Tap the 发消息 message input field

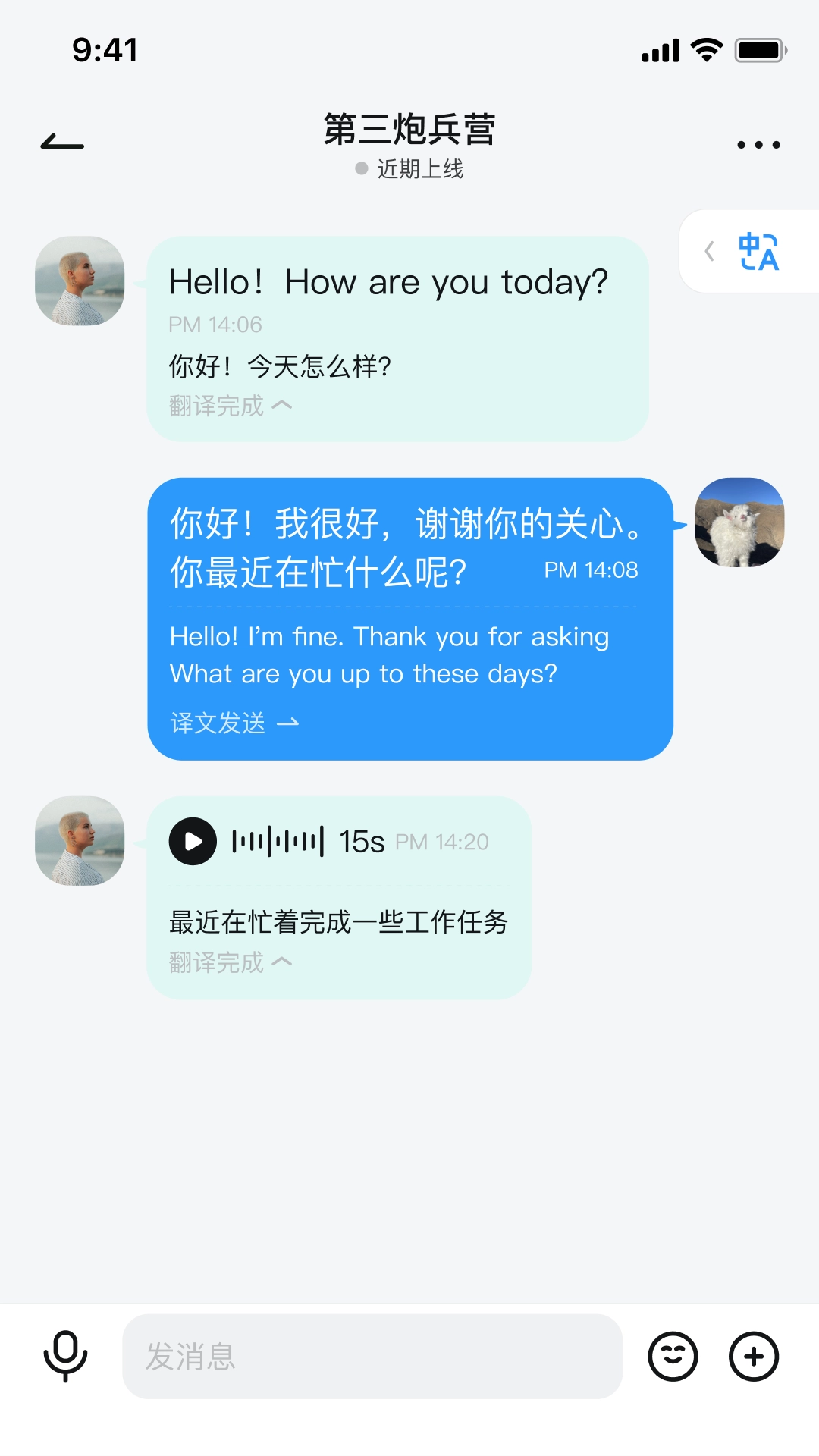tap(372, 1357)
